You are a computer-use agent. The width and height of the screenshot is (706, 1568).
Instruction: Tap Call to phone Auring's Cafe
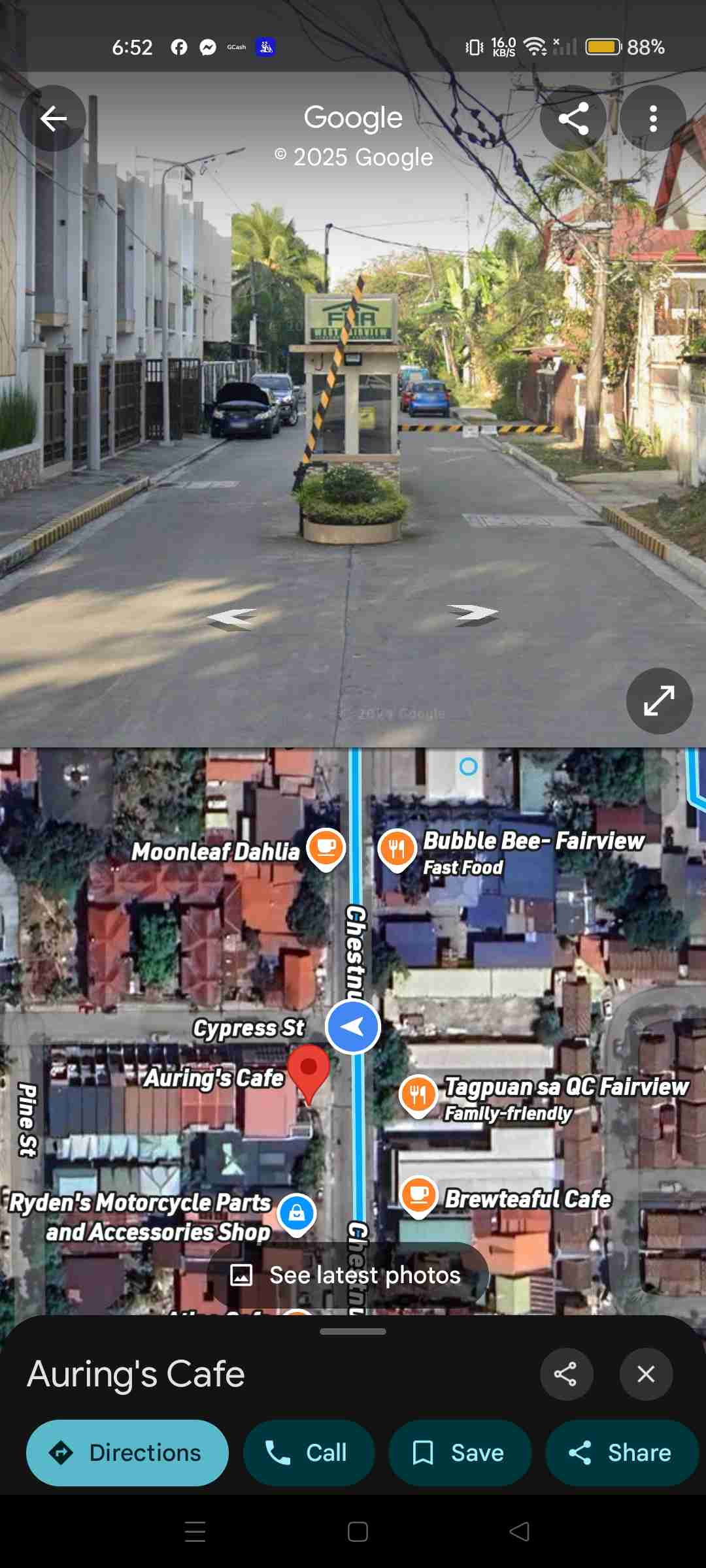[309, 1453]
